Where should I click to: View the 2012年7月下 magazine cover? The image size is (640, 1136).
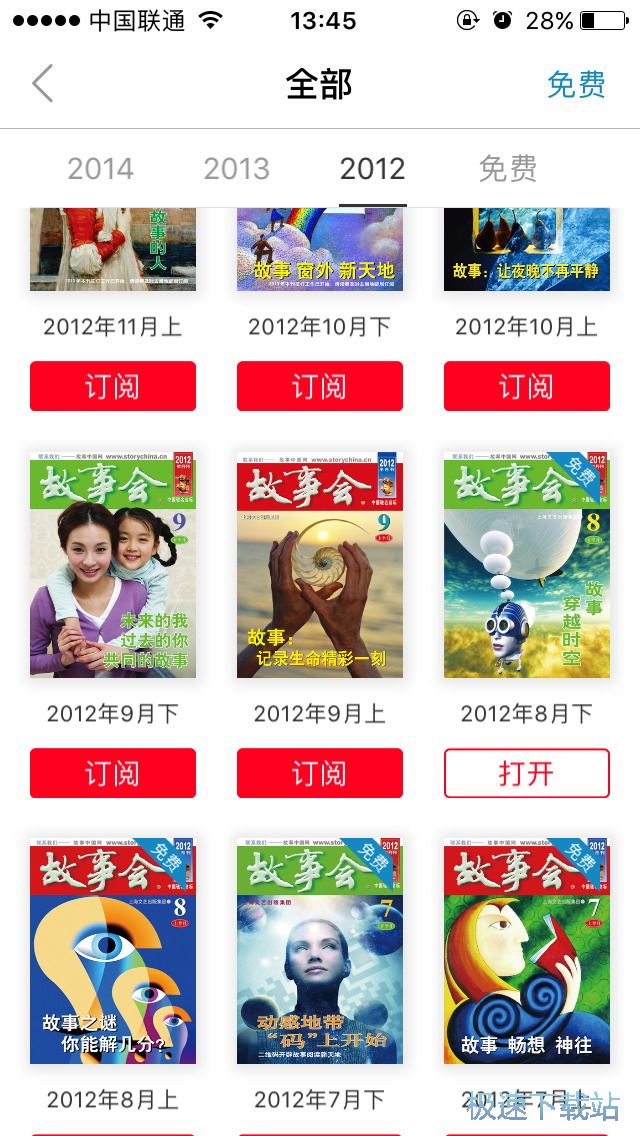pyautogui.click(x=320, y=950)
